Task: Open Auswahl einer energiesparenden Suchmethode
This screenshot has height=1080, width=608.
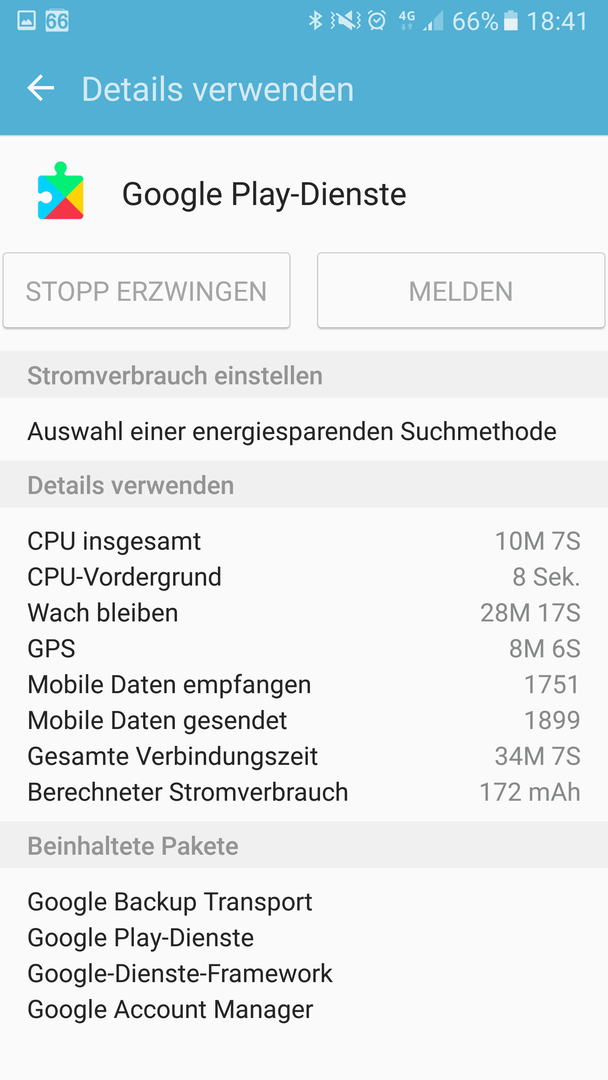Action: (x=304, y=431)
